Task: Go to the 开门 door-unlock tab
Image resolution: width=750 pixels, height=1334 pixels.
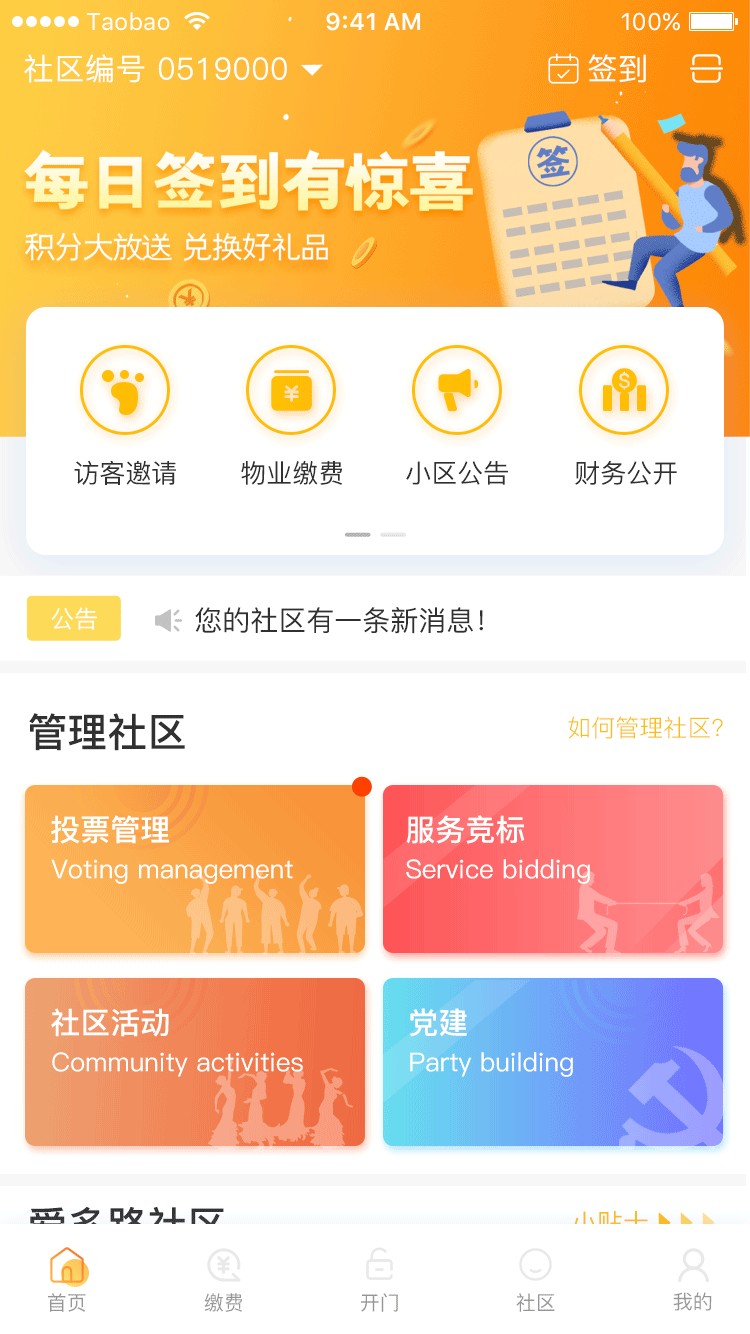Action: (379, 1280)
